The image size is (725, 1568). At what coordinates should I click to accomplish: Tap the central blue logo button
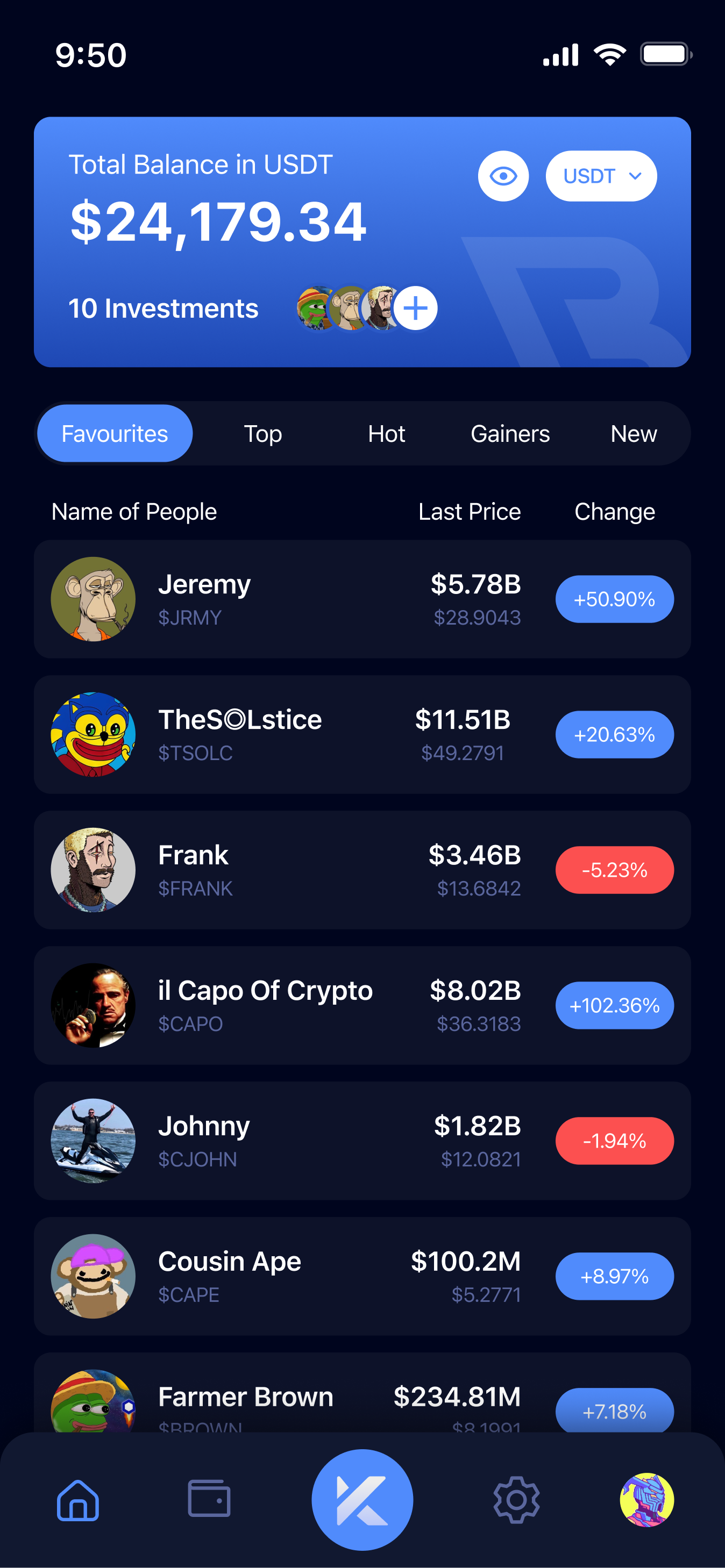coord(362,1500)
